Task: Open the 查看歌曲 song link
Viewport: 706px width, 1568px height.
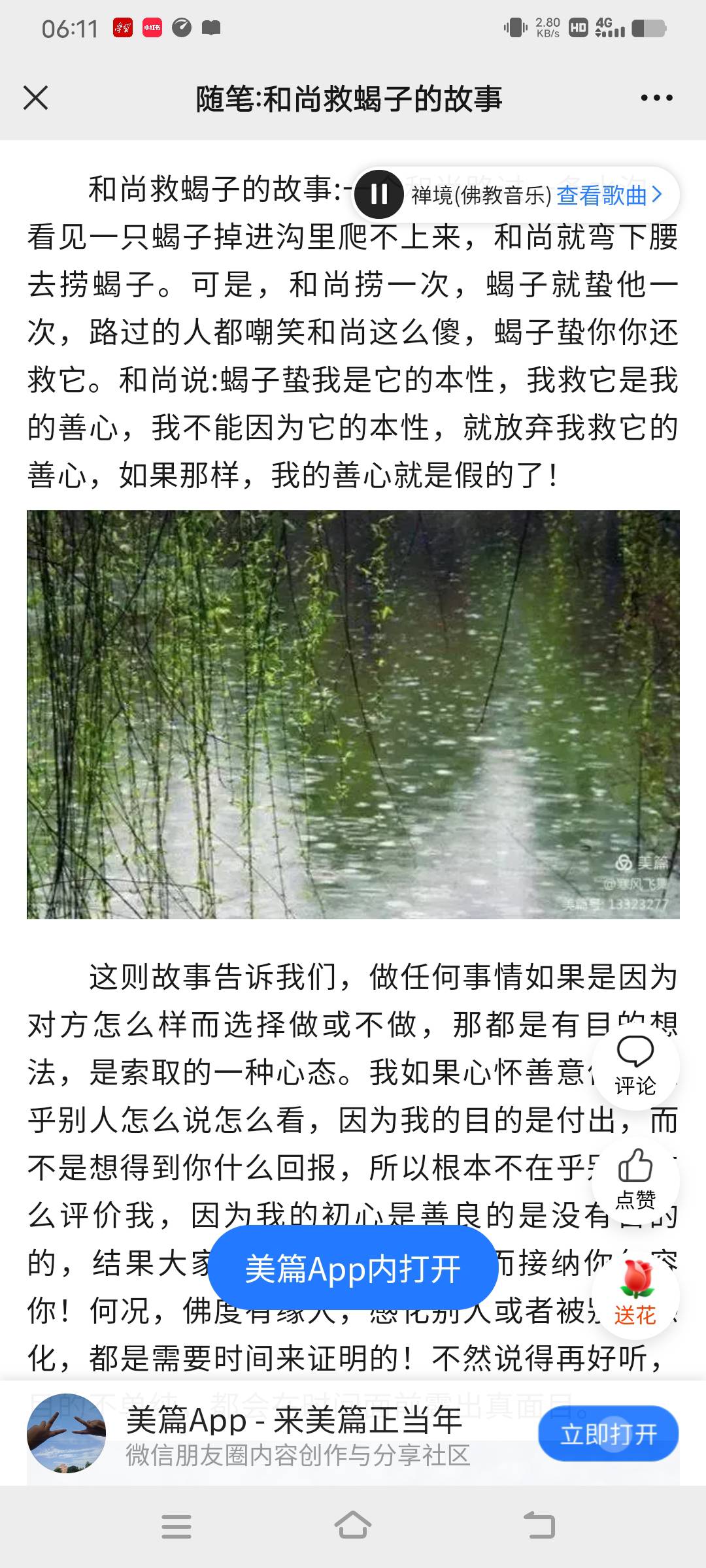Action: point(603,195)
